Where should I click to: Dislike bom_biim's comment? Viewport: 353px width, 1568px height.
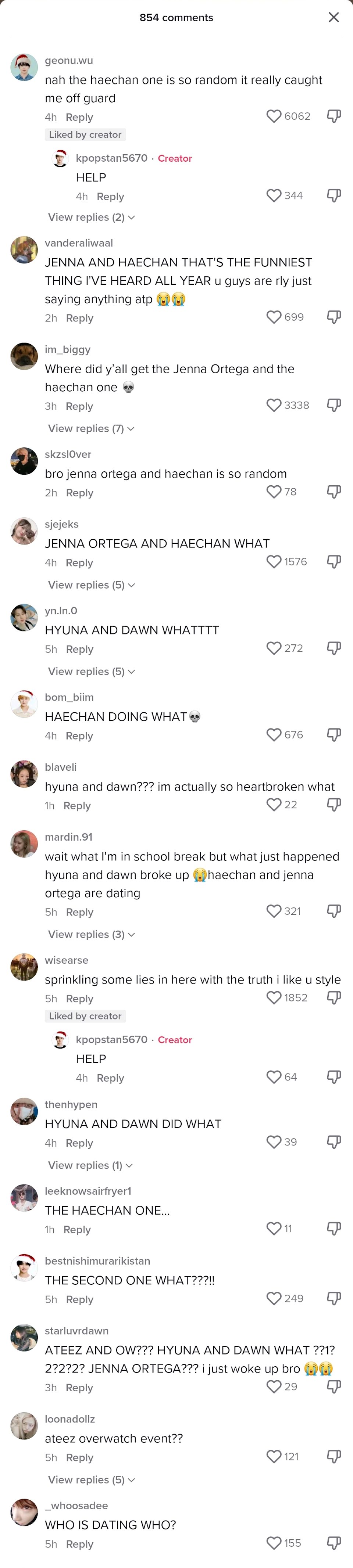(334, 735)
